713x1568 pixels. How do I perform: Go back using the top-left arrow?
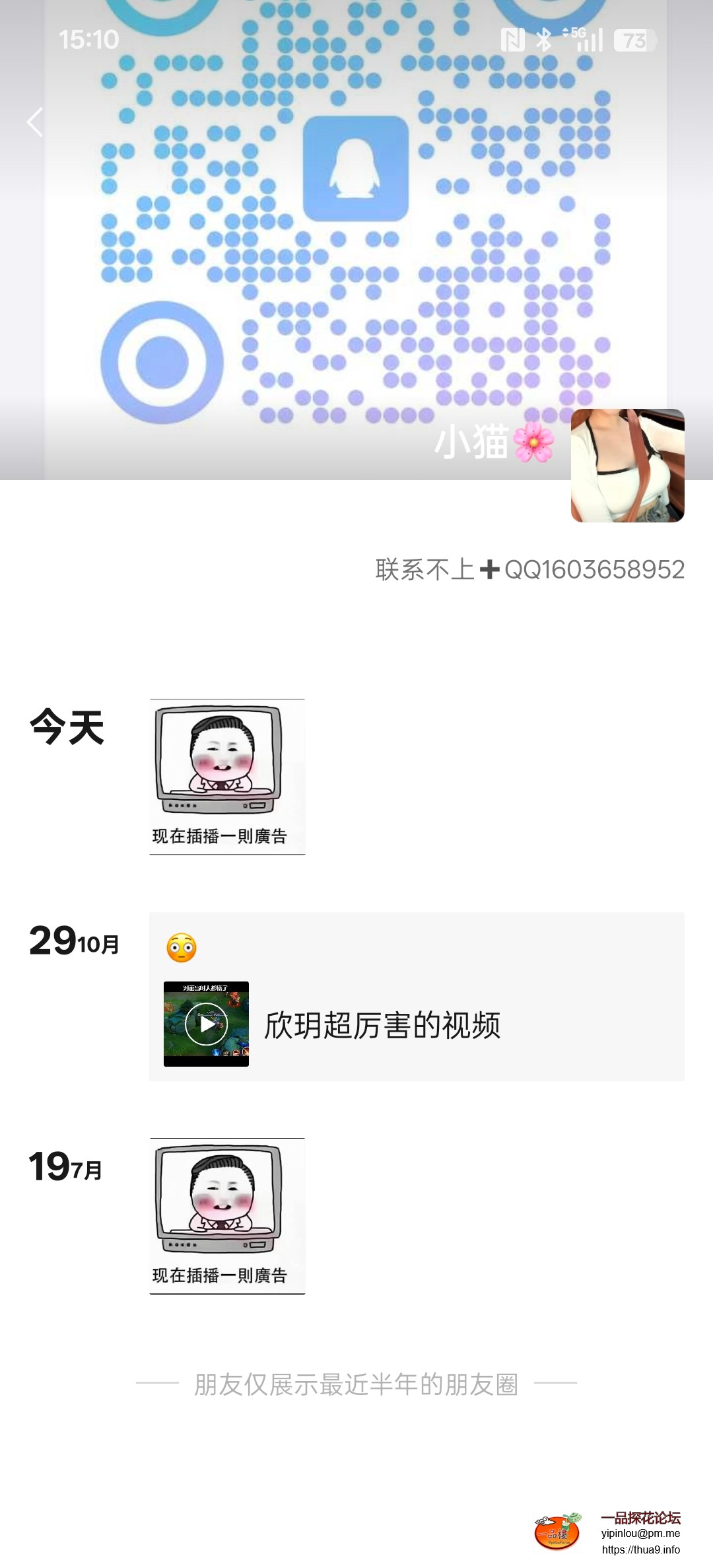click(34, 122)
